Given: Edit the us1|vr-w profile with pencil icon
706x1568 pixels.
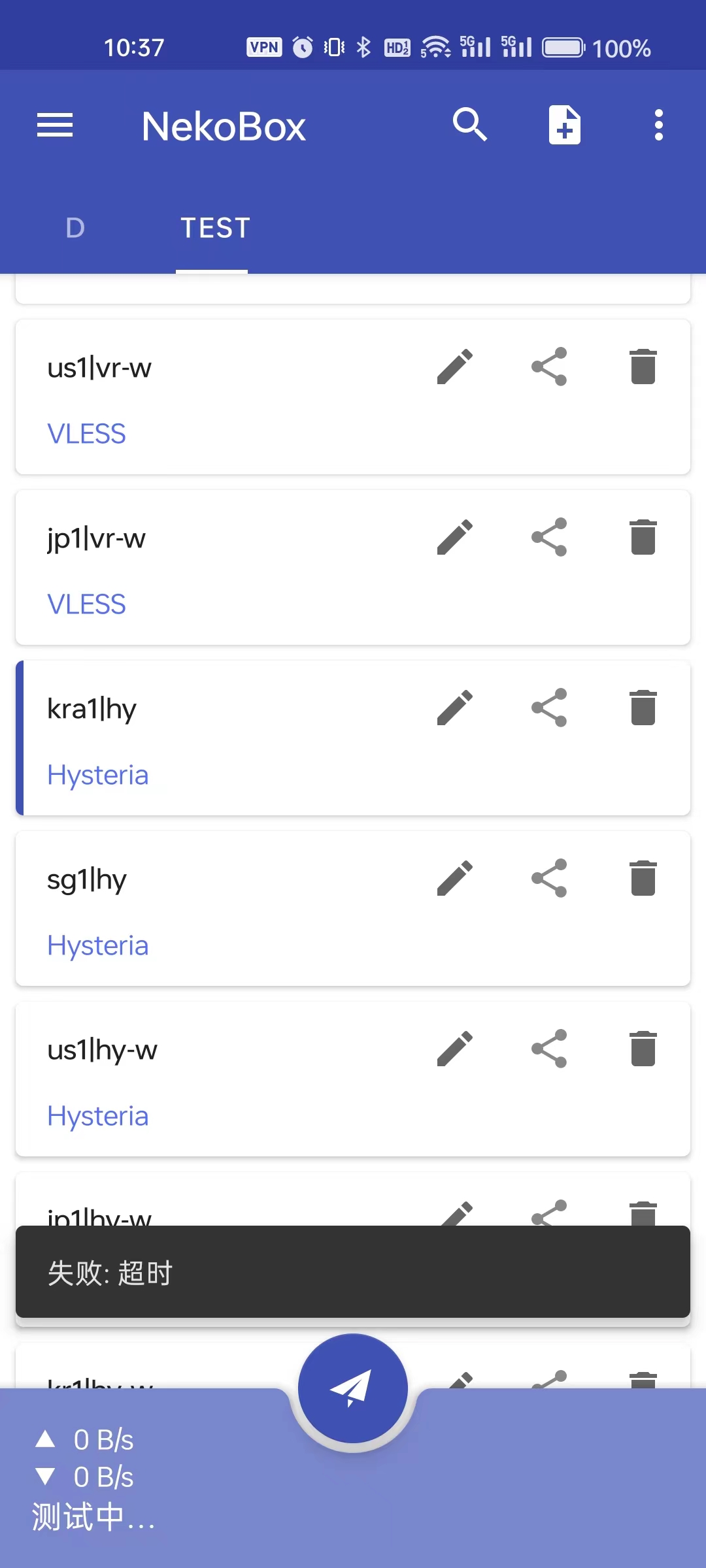Looking at the screenshot, I should pos(455,367).
